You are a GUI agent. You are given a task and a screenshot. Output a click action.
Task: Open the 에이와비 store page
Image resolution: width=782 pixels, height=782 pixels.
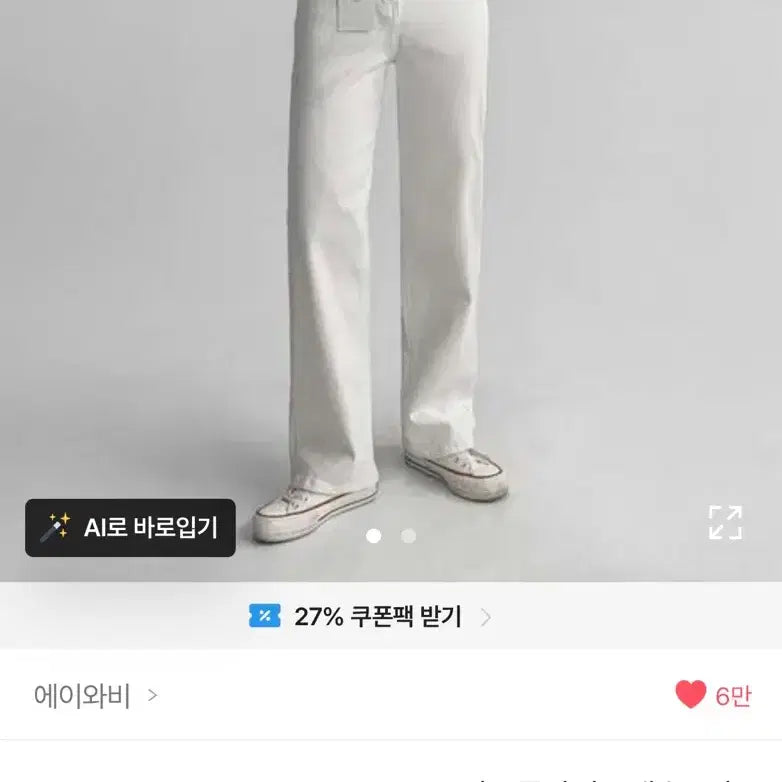tap(95, 695)
